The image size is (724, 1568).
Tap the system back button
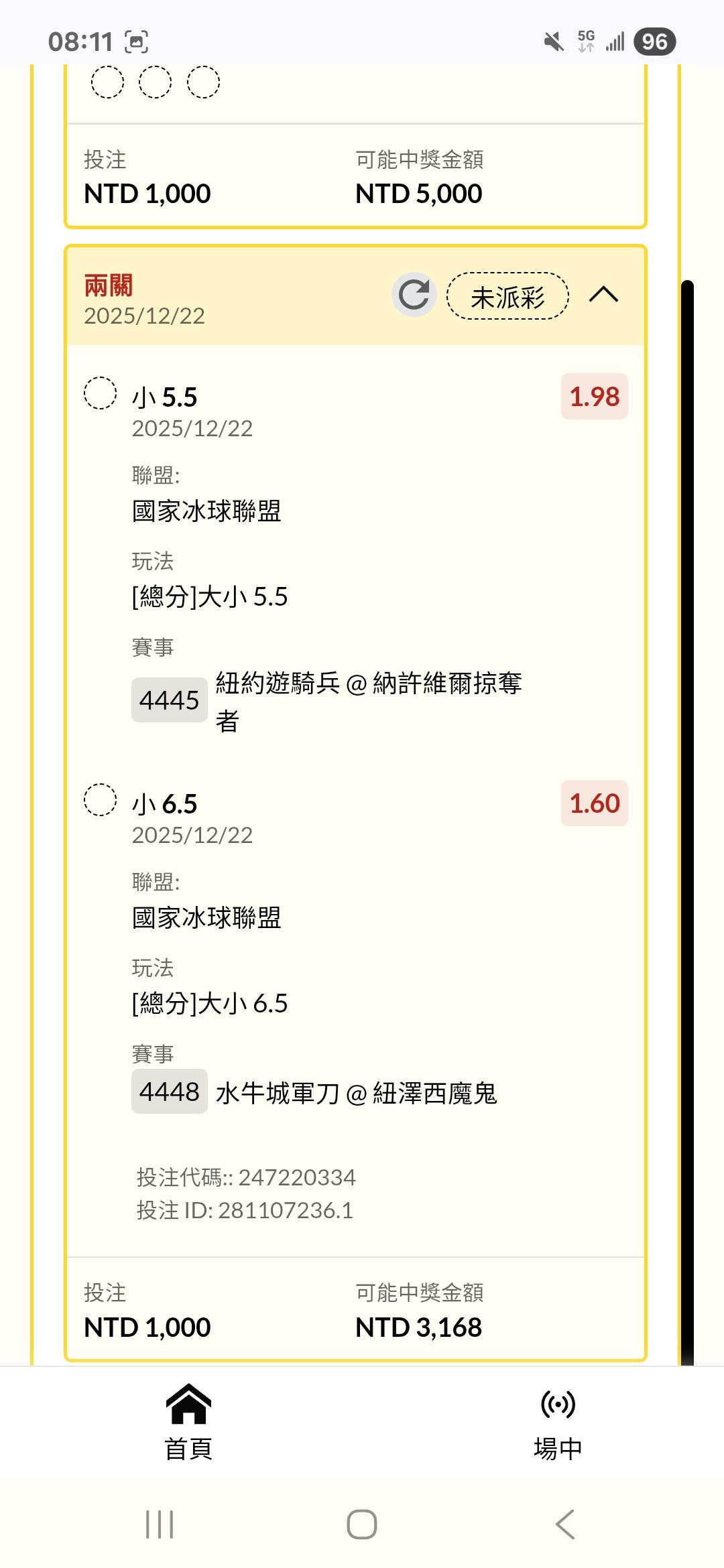(565, 1524)
